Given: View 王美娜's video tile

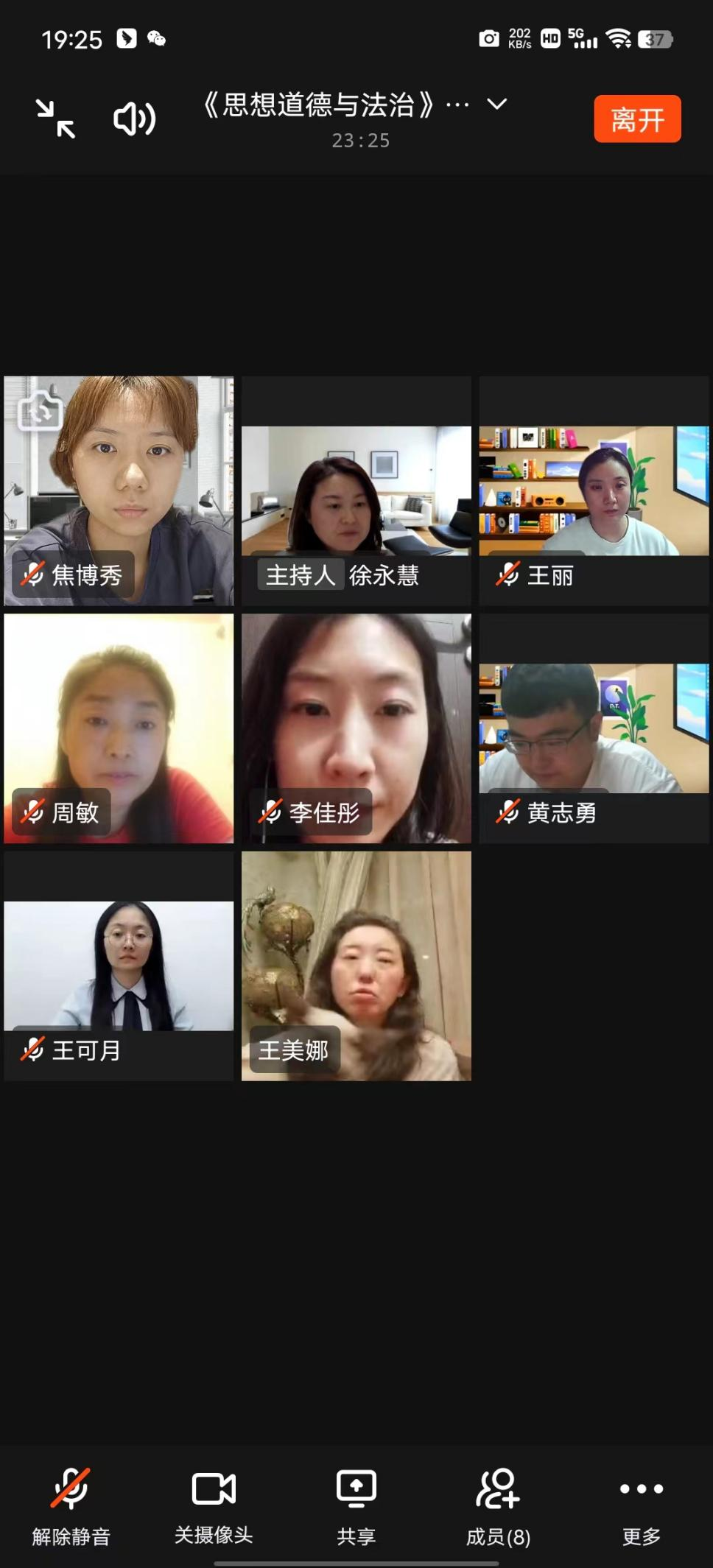Looking at the screenshot, I should point(356,966).
